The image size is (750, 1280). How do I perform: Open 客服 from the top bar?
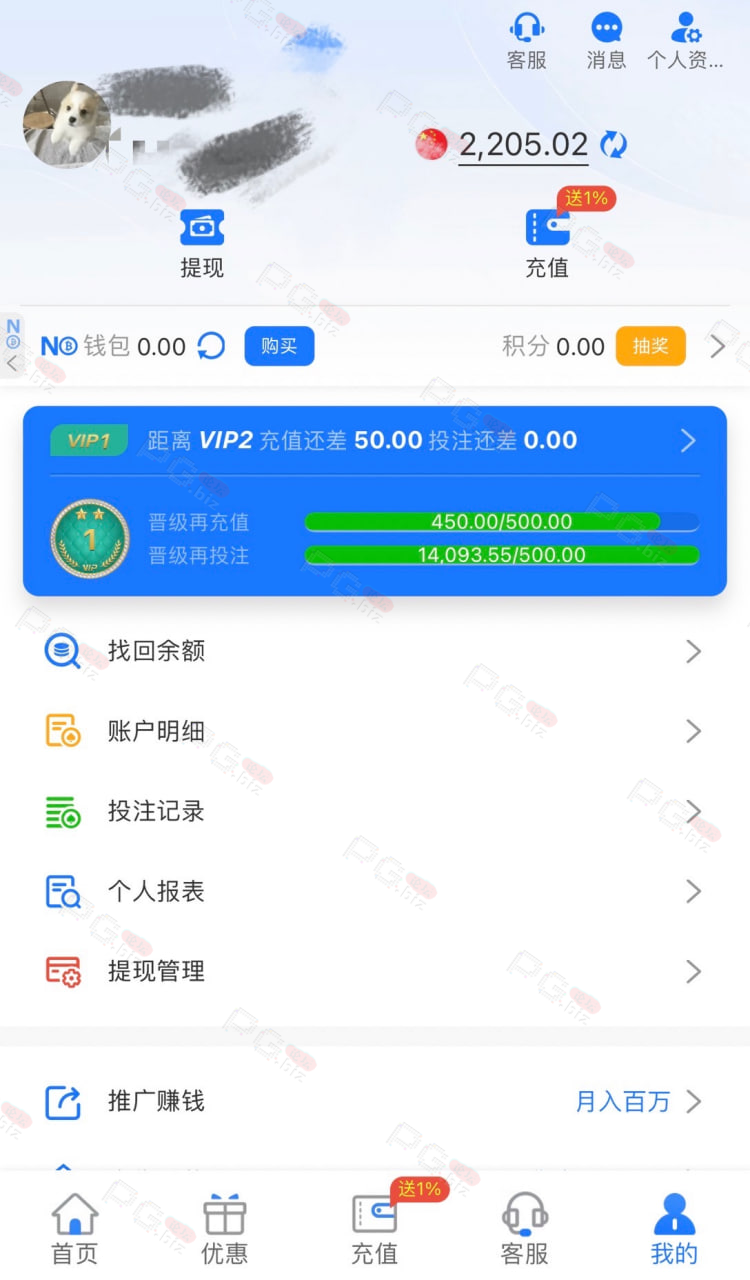[x=527, y=41]
